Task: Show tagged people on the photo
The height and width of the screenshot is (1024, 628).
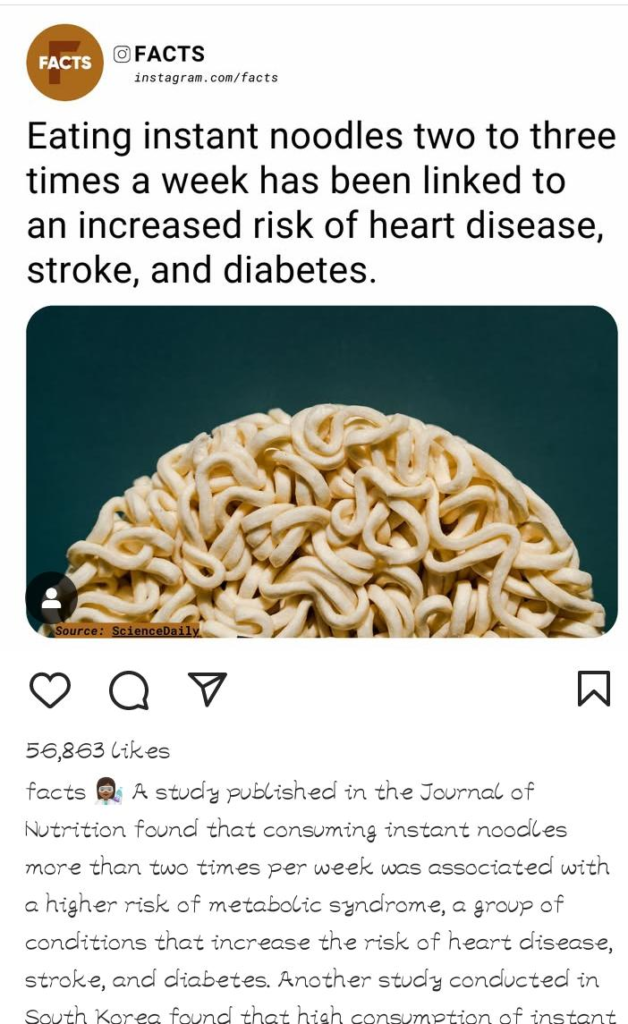Action: 51,598
